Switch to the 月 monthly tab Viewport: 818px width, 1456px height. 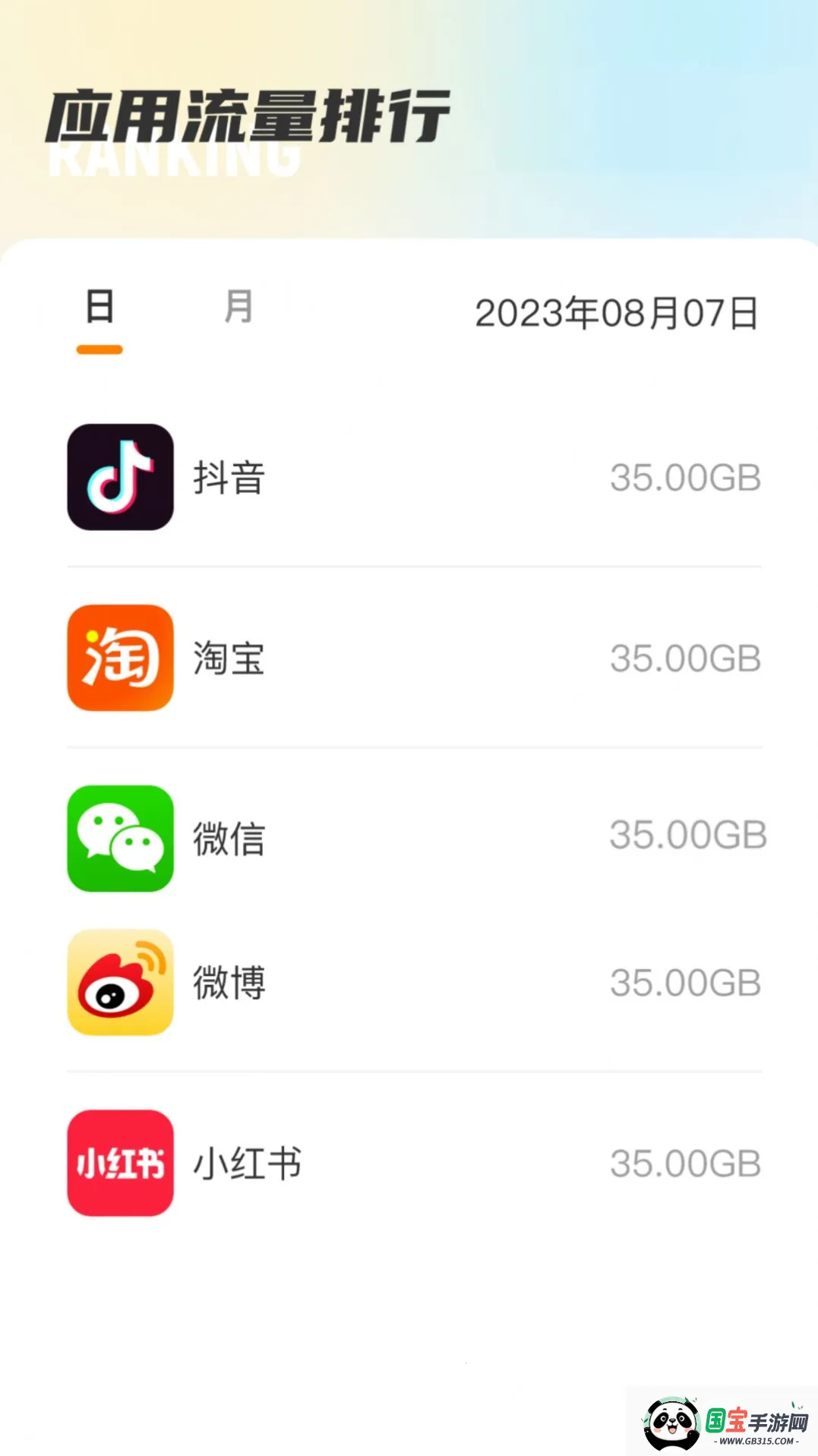tap(236, 308)
